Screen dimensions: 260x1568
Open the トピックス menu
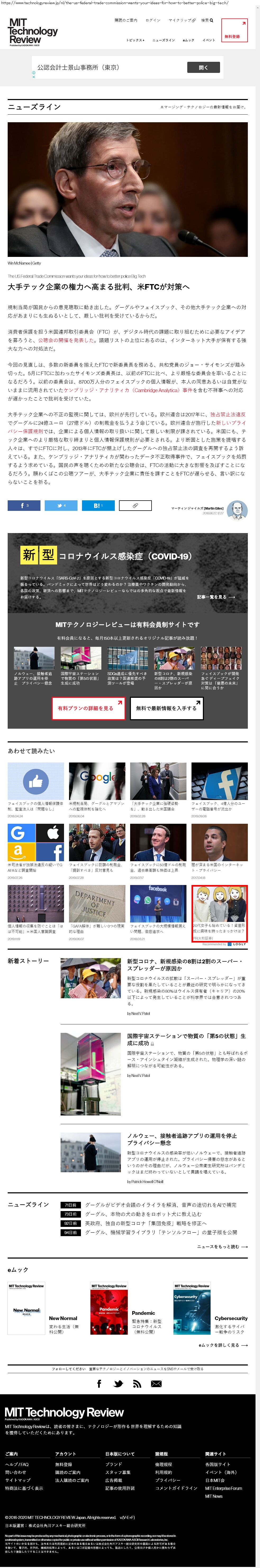(135, 40)
